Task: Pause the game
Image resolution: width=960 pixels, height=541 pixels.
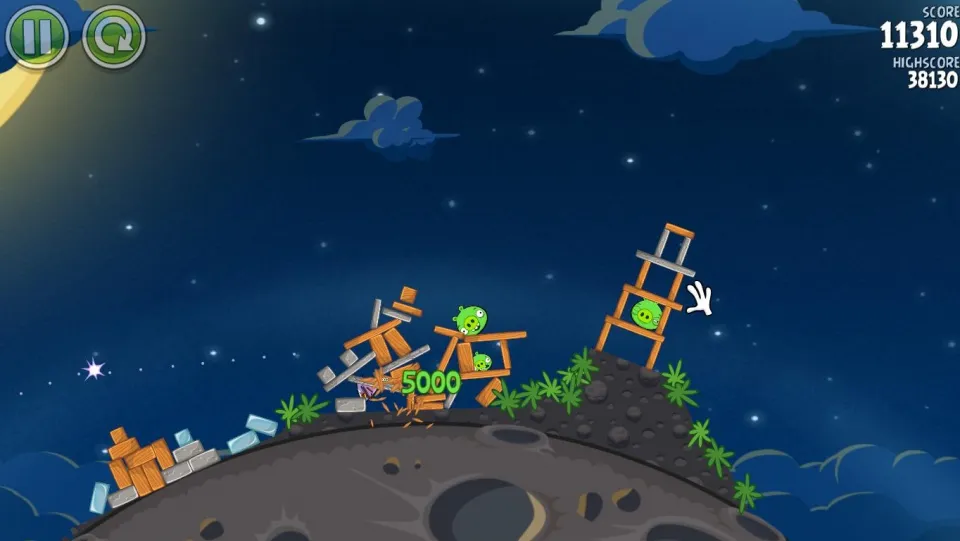Action: pyautogui.click(x=36, y=36)
